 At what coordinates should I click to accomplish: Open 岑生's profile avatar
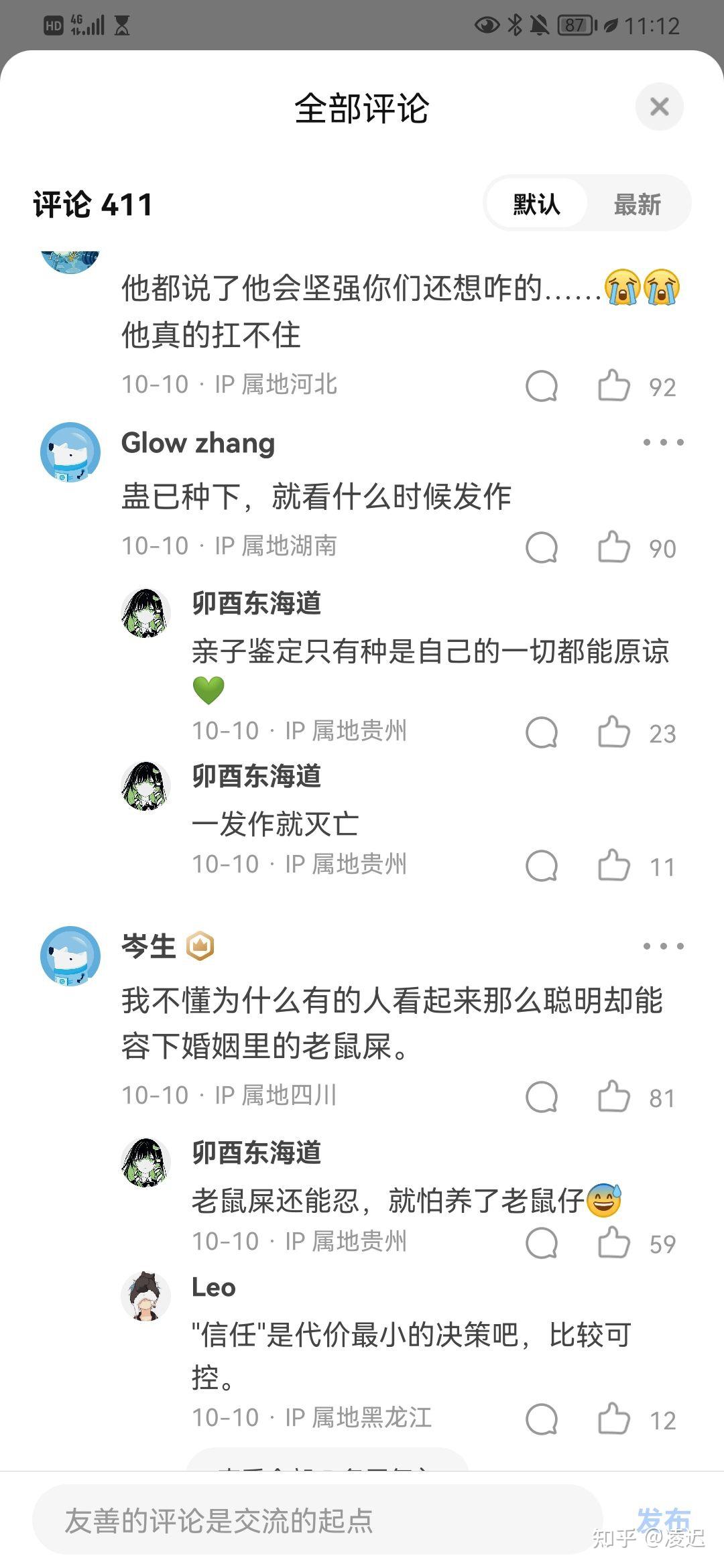tap(70, 956)
